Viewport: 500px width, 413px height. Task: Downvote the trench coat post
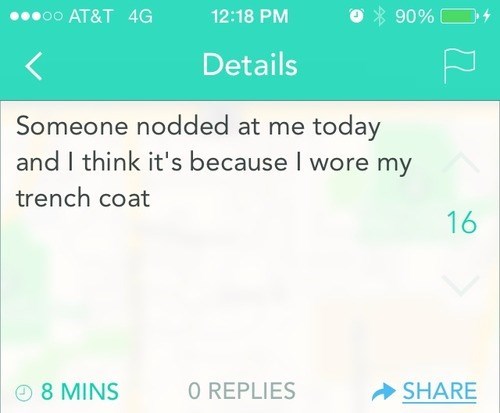(x=461, y=286)
